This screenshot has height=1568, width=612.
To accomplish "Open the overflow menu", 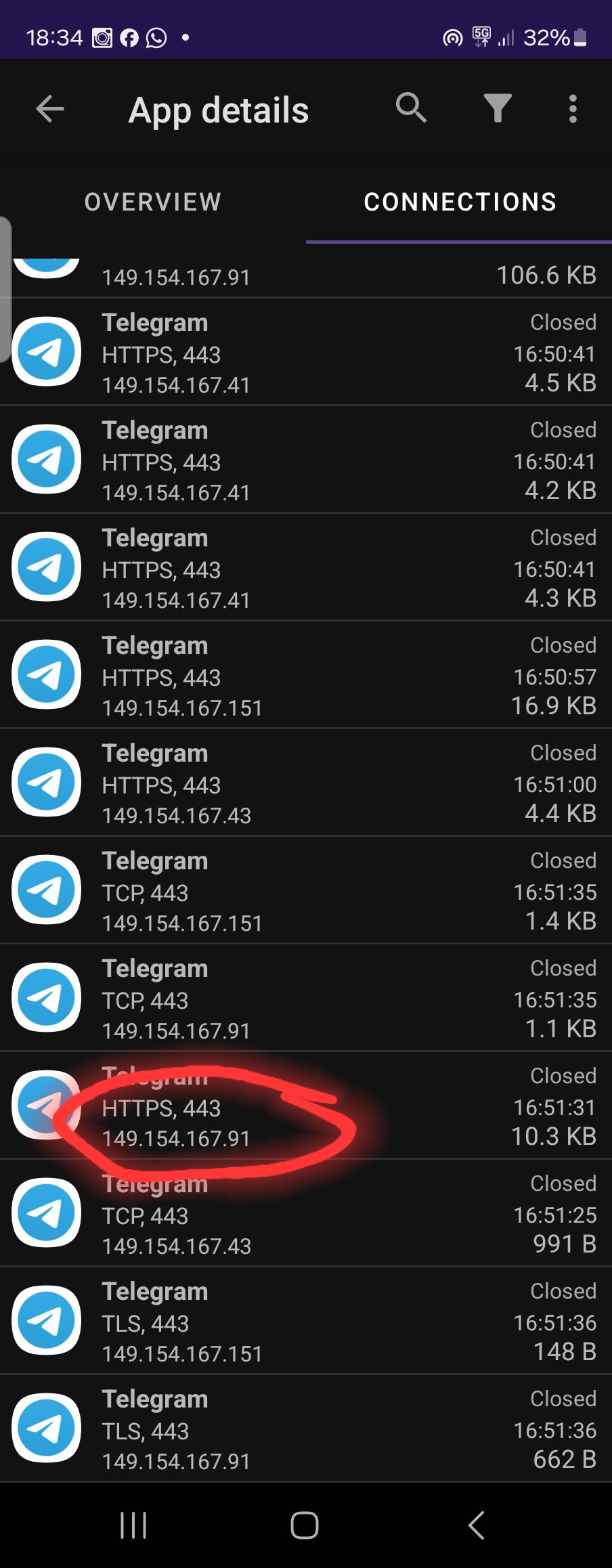I will [573, 109].
